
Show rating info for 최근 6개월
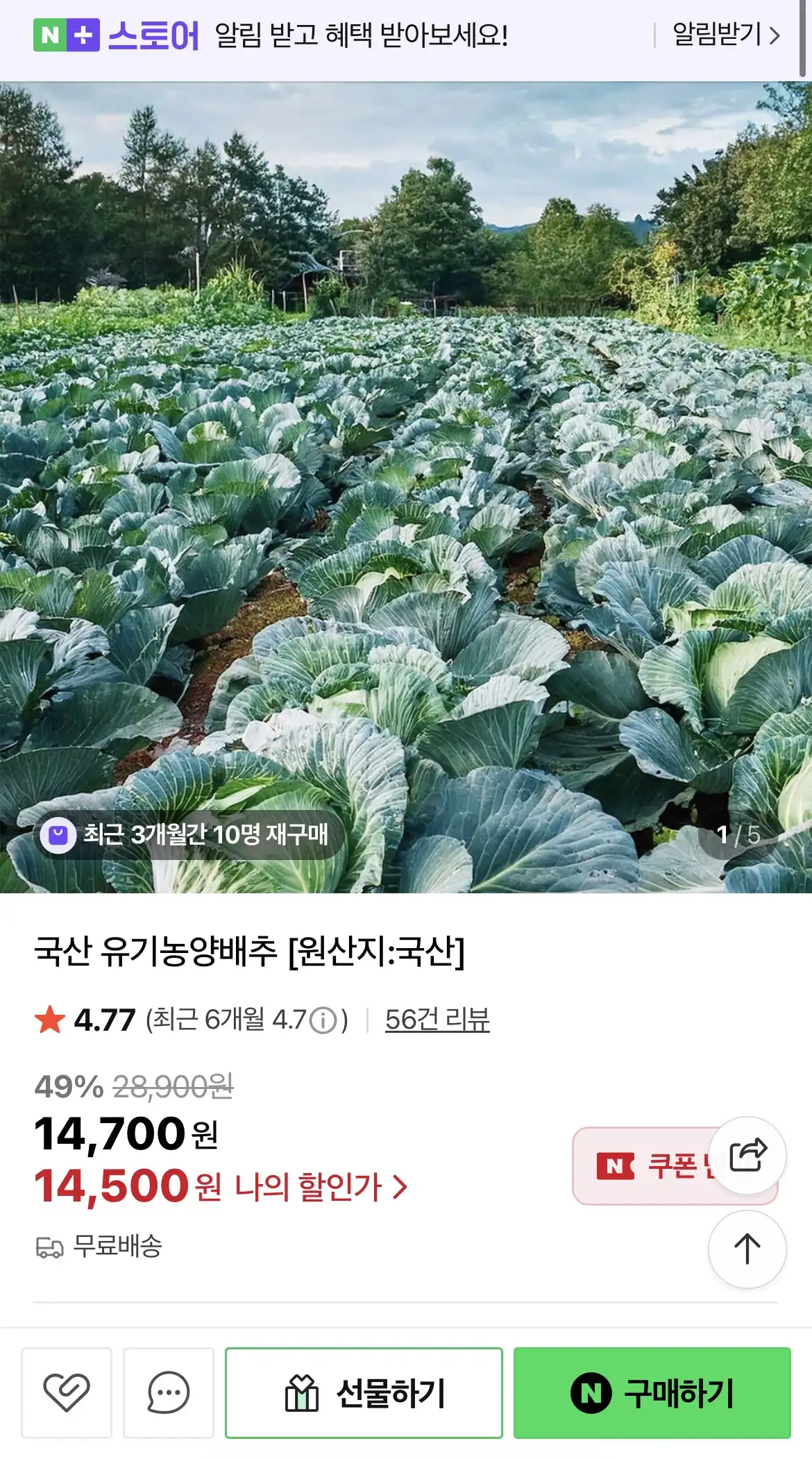(323, 1020)
